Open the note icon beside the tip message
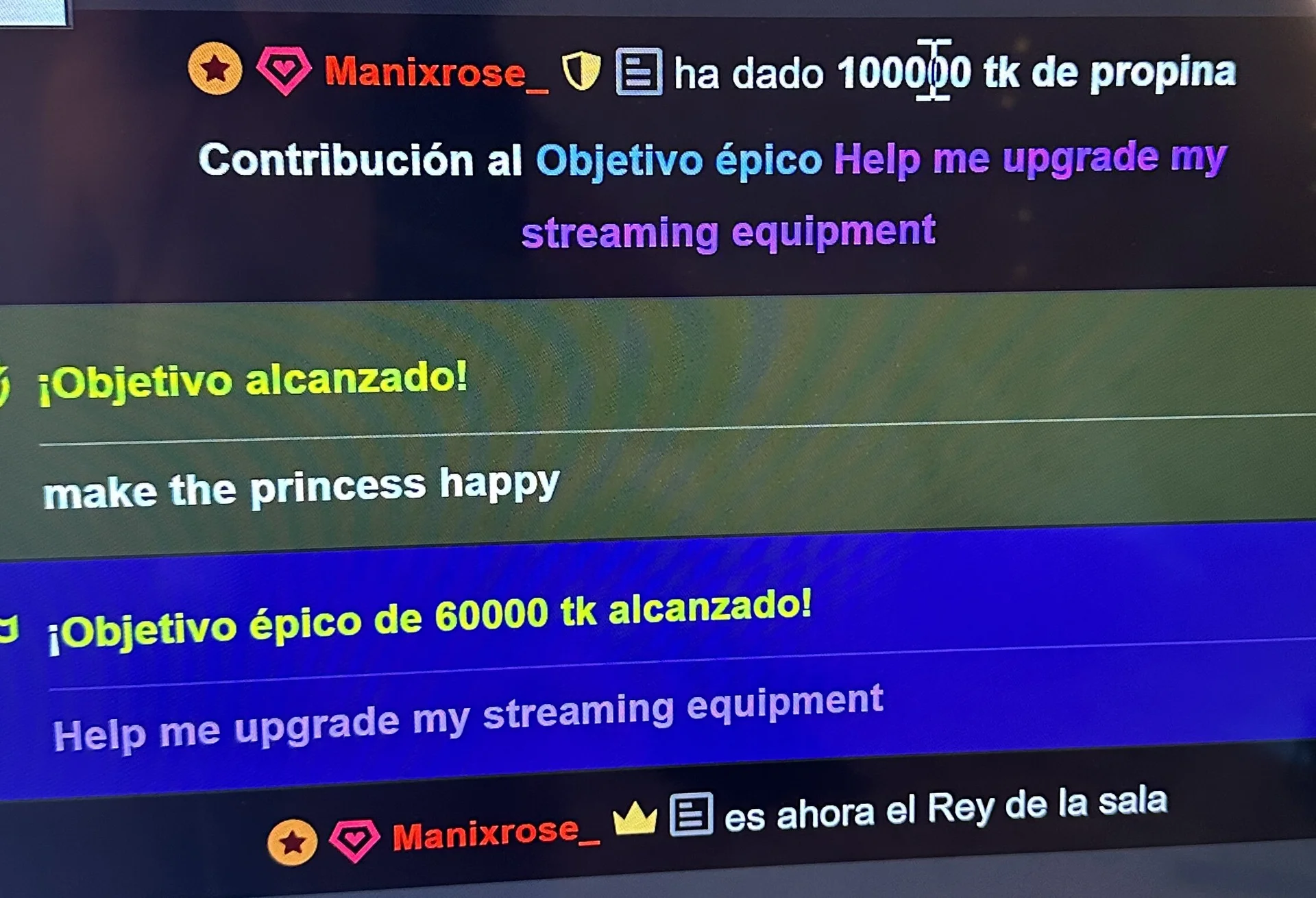Image resolution: width=1316 pixels, height=898 pixels. click(x=639, y=71)
